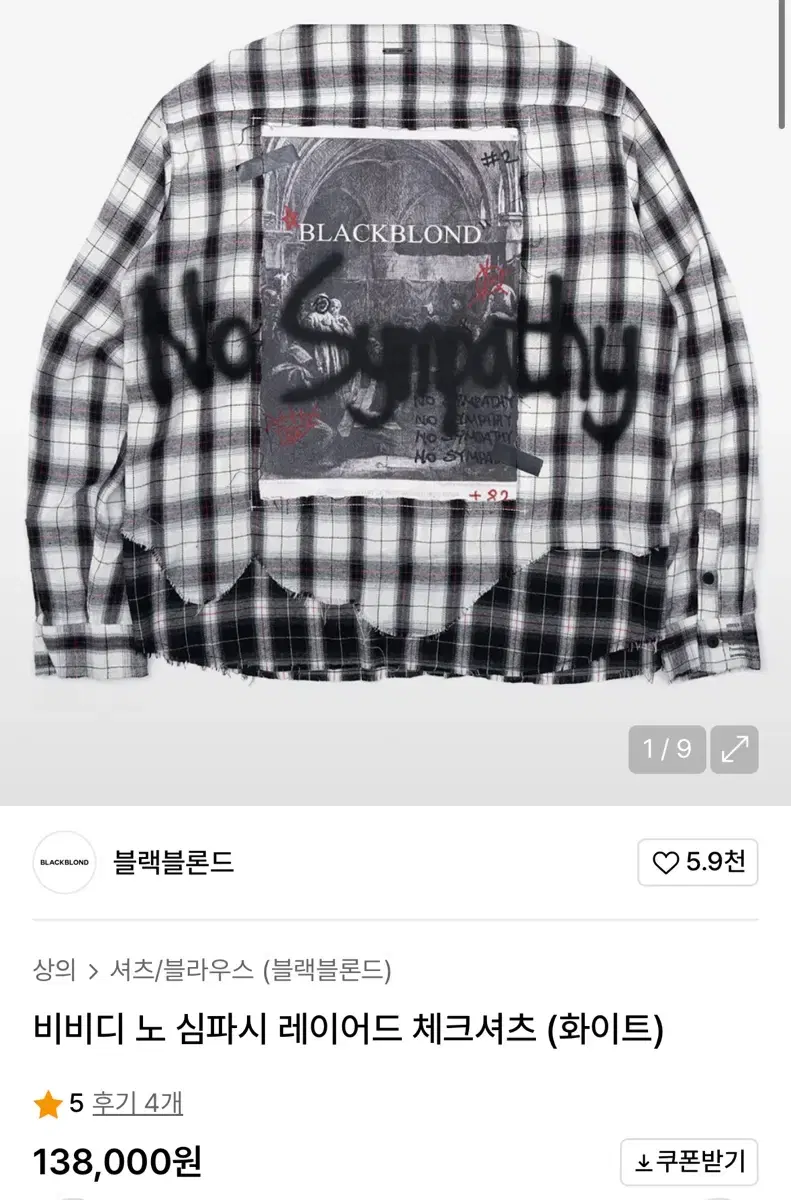Open the (블랙블론드) brand filter in breadcrumb
This screenshot has height=1200, width=791.
330,967
